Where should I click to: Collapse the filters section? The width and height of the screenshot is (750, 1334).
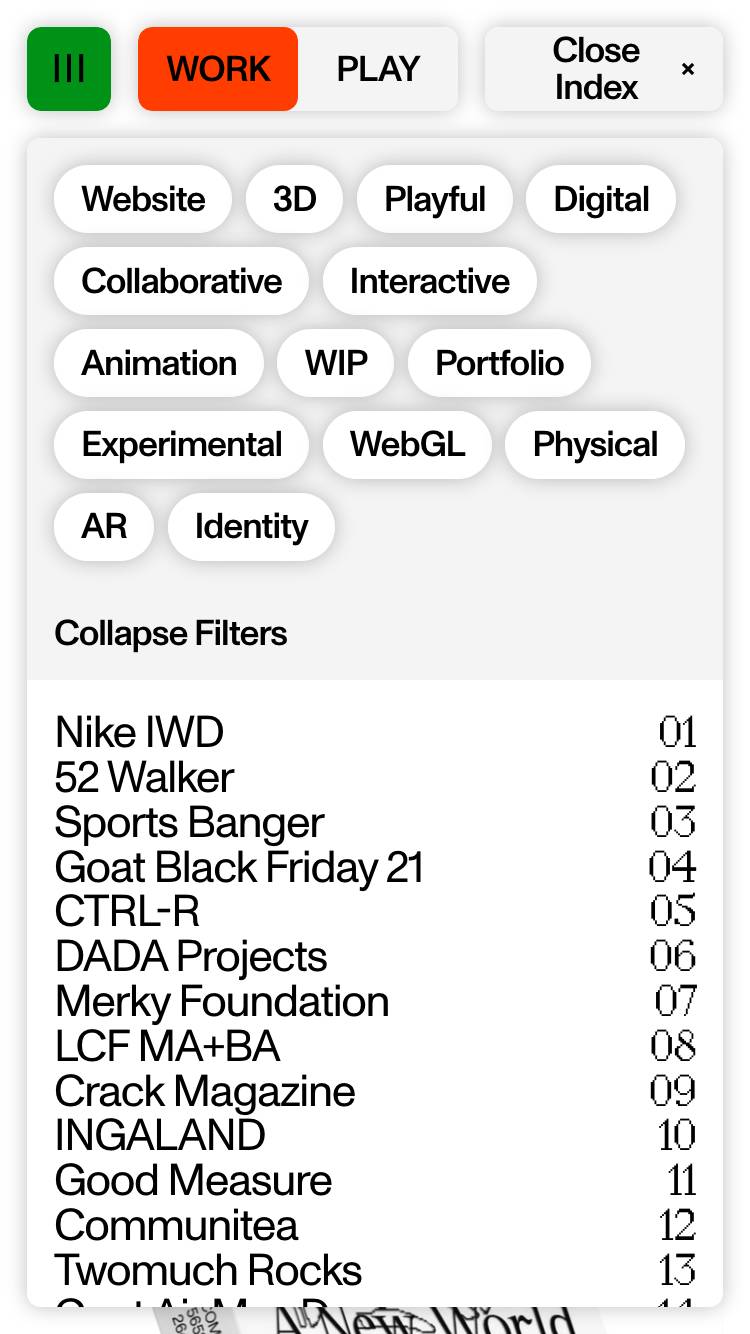[171, 633]
